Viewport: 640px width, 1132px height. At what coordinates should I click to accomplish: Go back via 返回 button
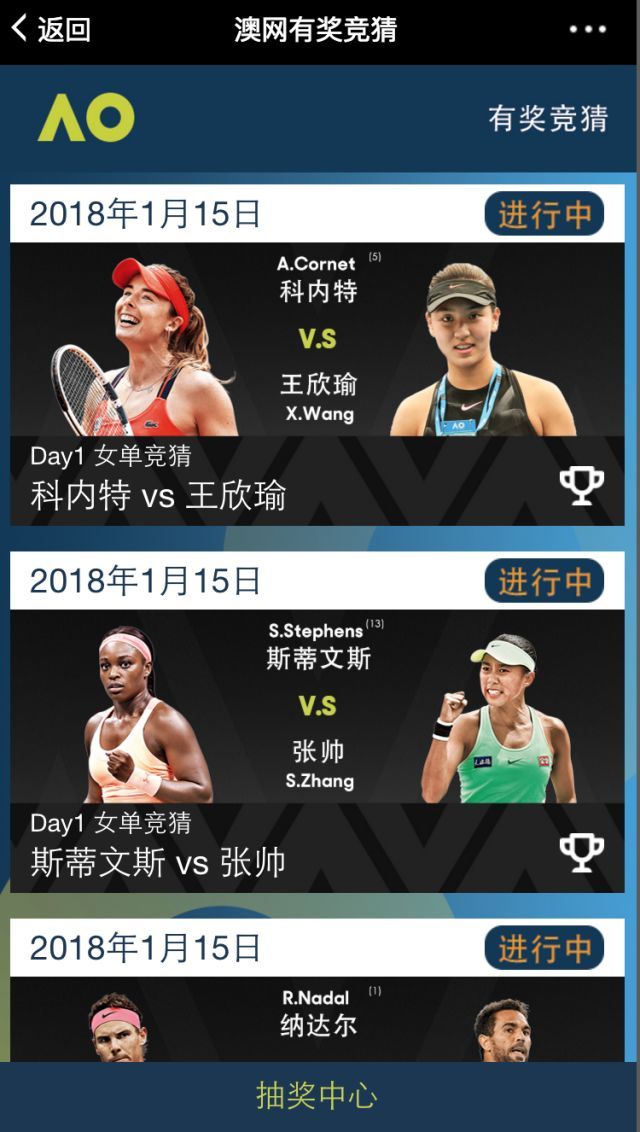(50, 29)
